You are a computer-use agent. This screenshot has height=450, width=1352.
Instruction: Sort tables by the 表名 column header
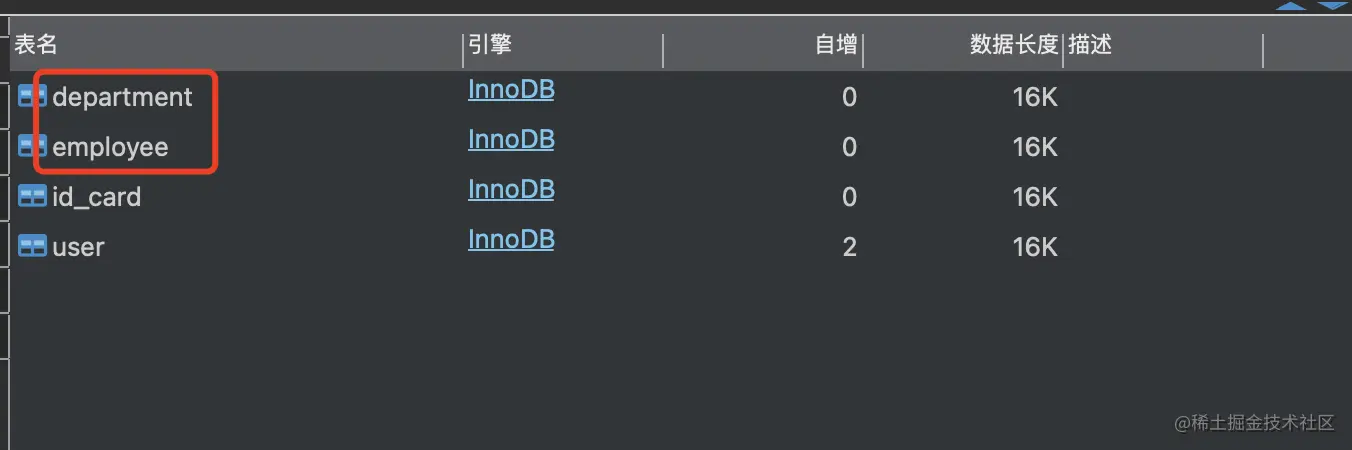pos(36,44)
